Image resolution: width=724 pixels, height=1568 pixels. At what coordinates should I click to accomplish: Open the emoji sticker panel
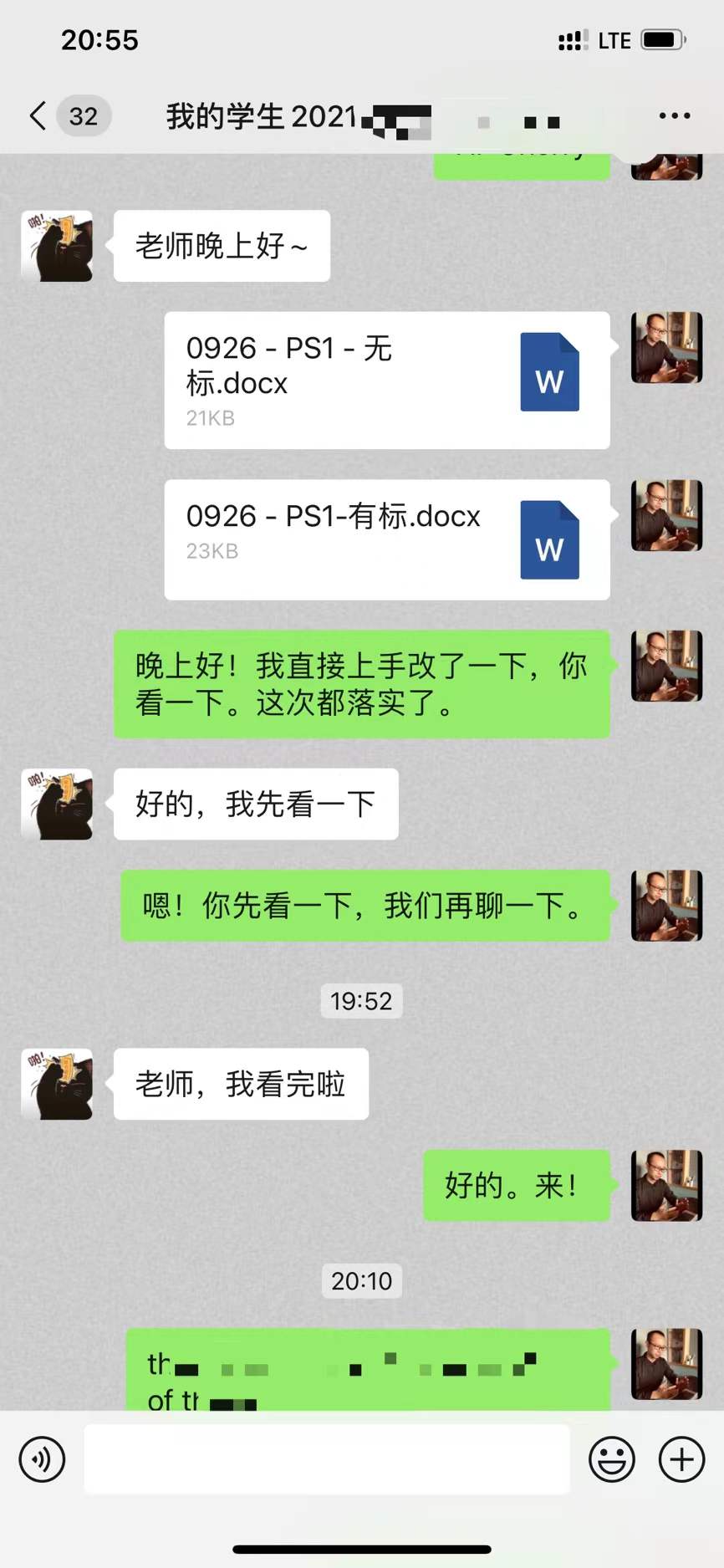tap(612, 1459)
